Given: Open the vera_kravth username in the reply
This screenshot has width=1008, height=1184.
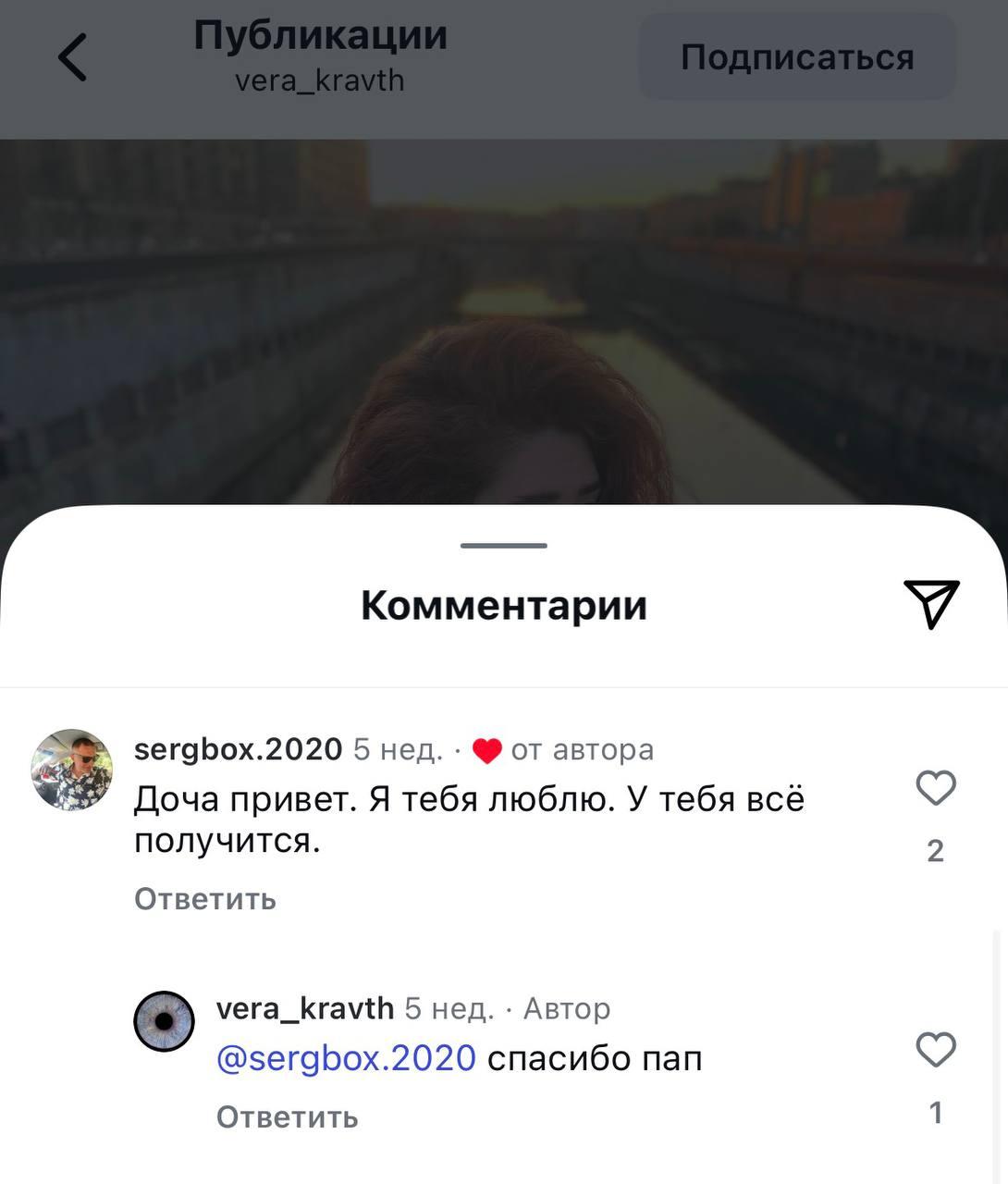Looking at the screenshot, I should (305, 1008).
